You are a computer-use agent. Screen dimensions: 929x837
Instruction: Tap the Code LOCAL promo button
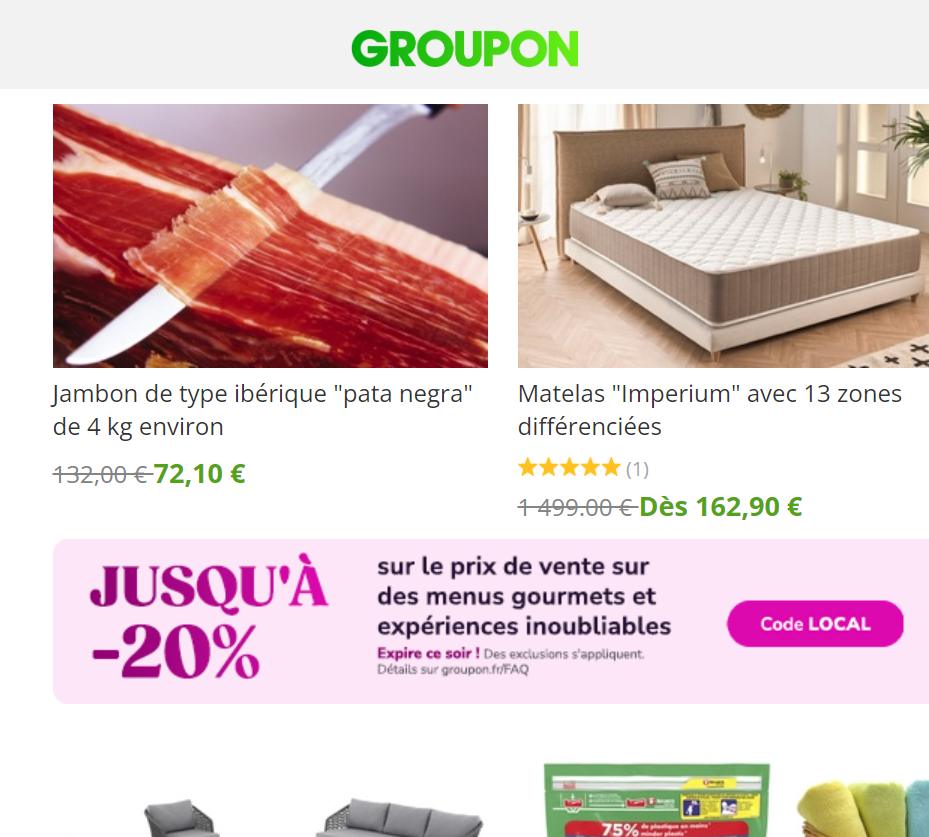click(815, 624)
